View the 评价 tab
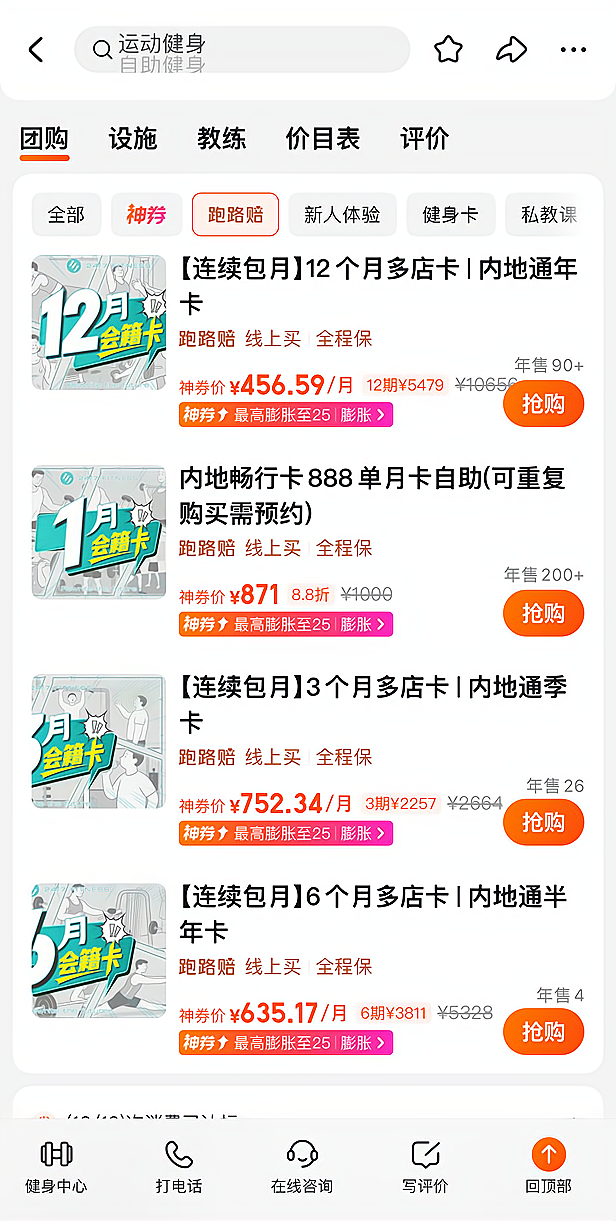Image resolution: width=616 pixels, height=1223 pixels. tap(424, 138)
